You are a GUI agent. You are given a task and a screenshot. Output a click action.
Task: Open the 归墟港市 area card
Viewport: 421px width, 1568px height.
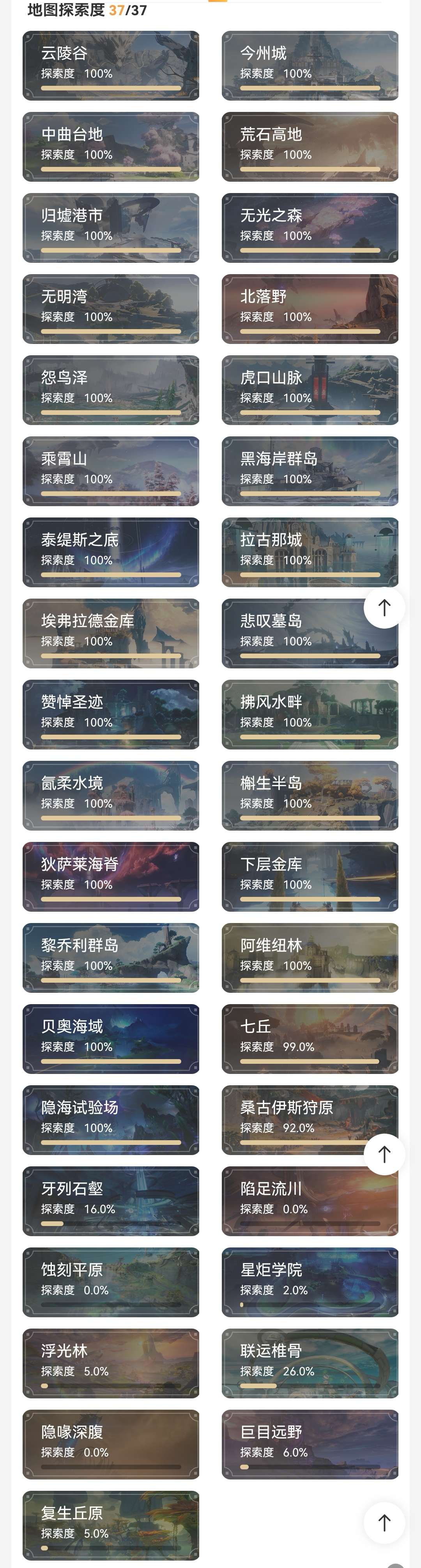tap(111, 228)
